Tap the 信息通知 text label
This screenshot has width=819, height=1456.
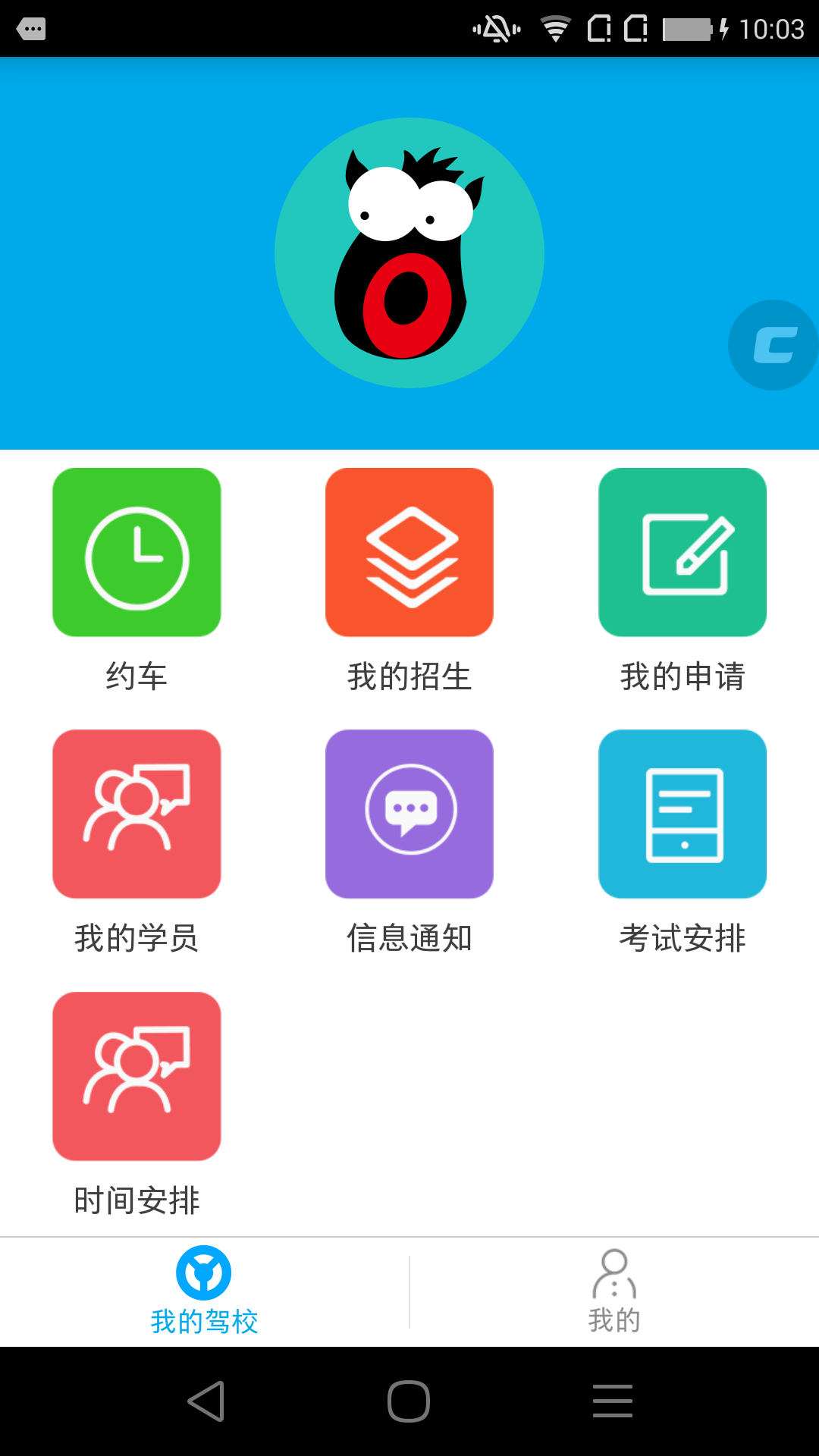pos(409,938)
